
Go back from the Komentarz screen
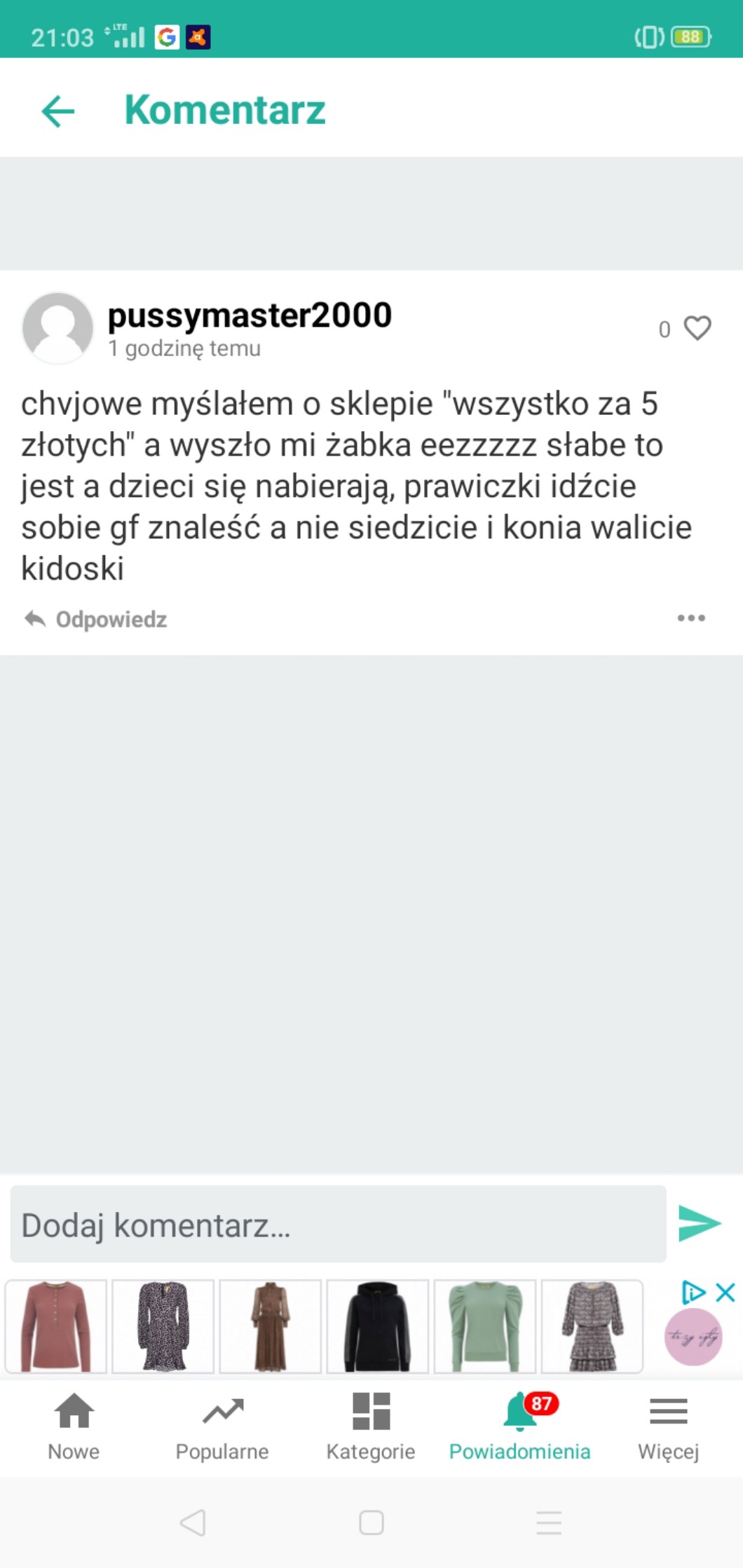point(58,111)
